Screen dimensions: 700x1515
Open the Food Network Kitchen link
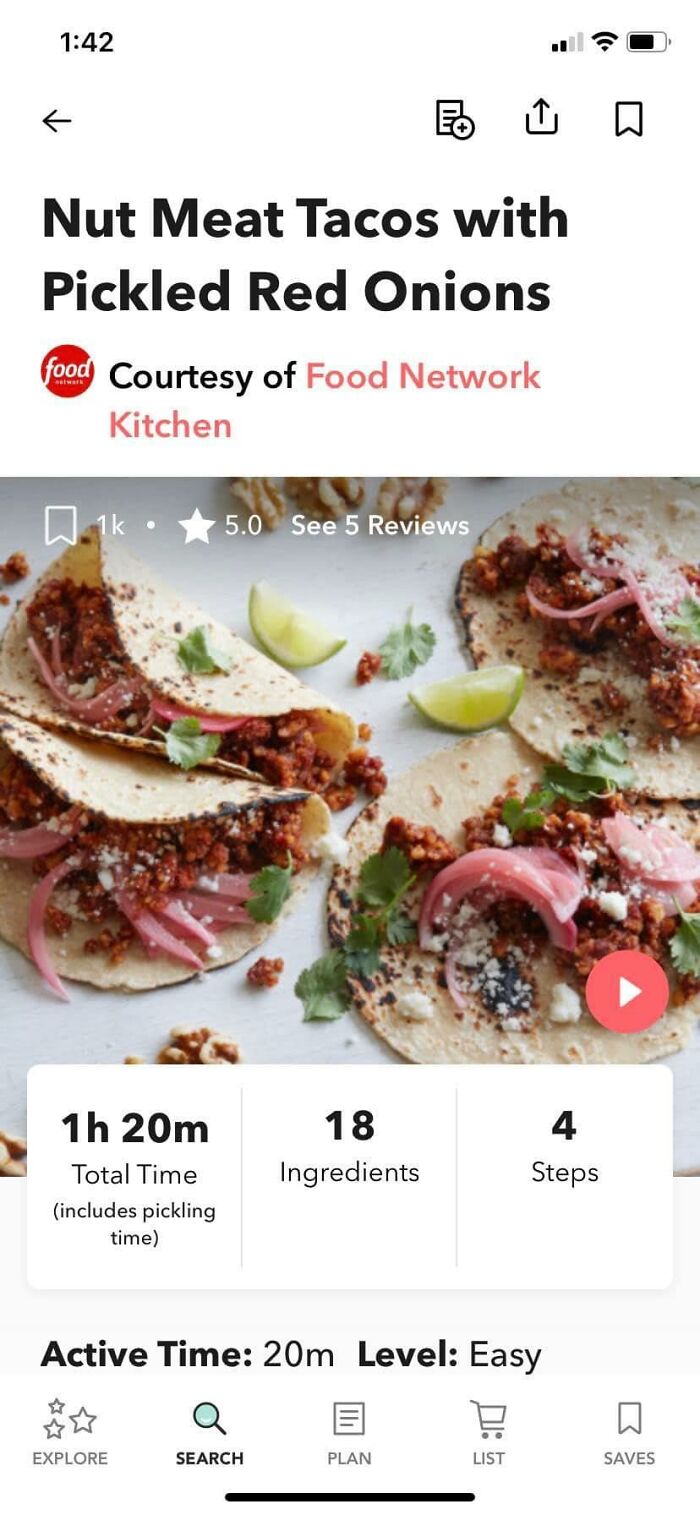tap(422, 377)
